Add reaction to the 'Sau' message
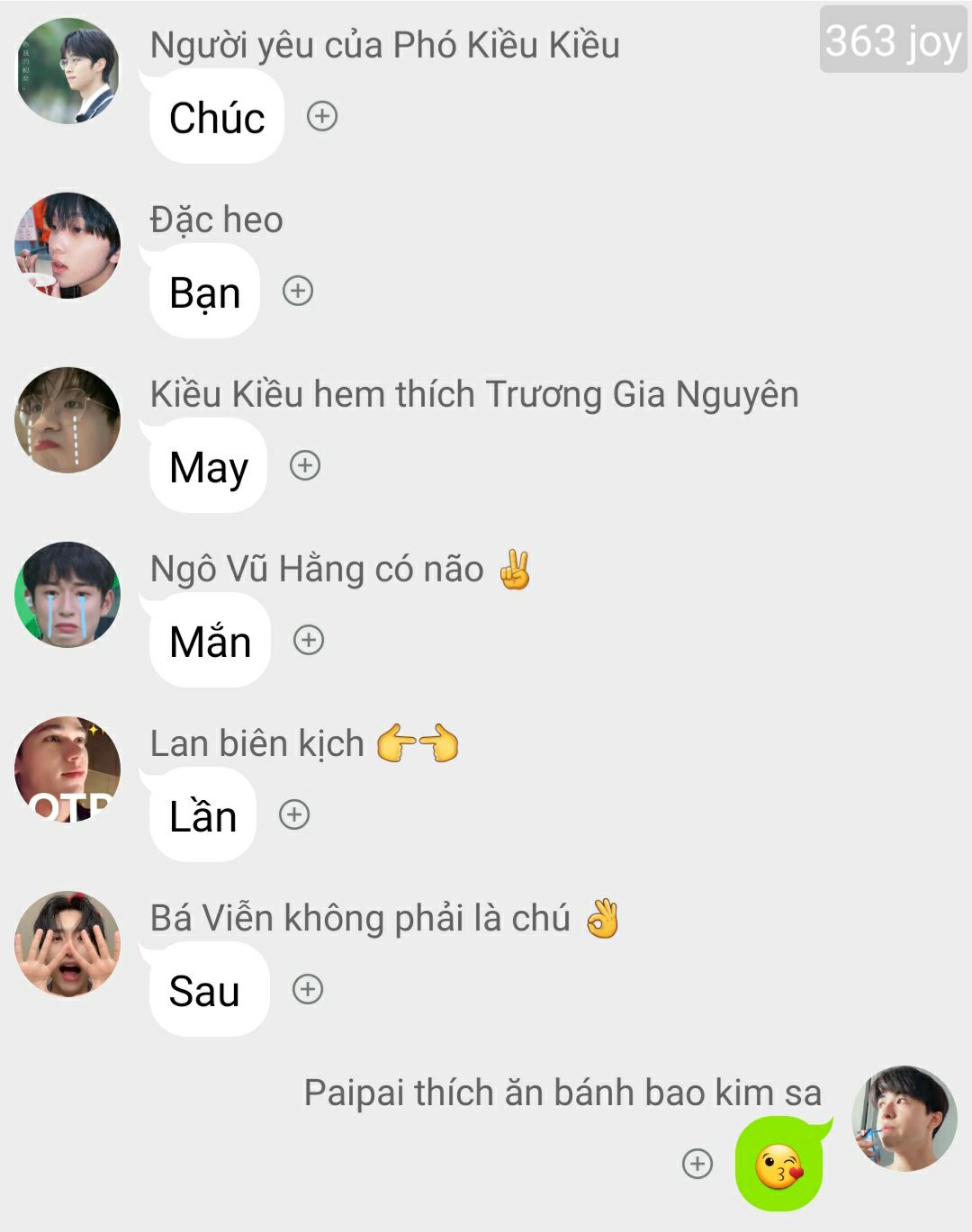972x1232 pixels. 308,989
